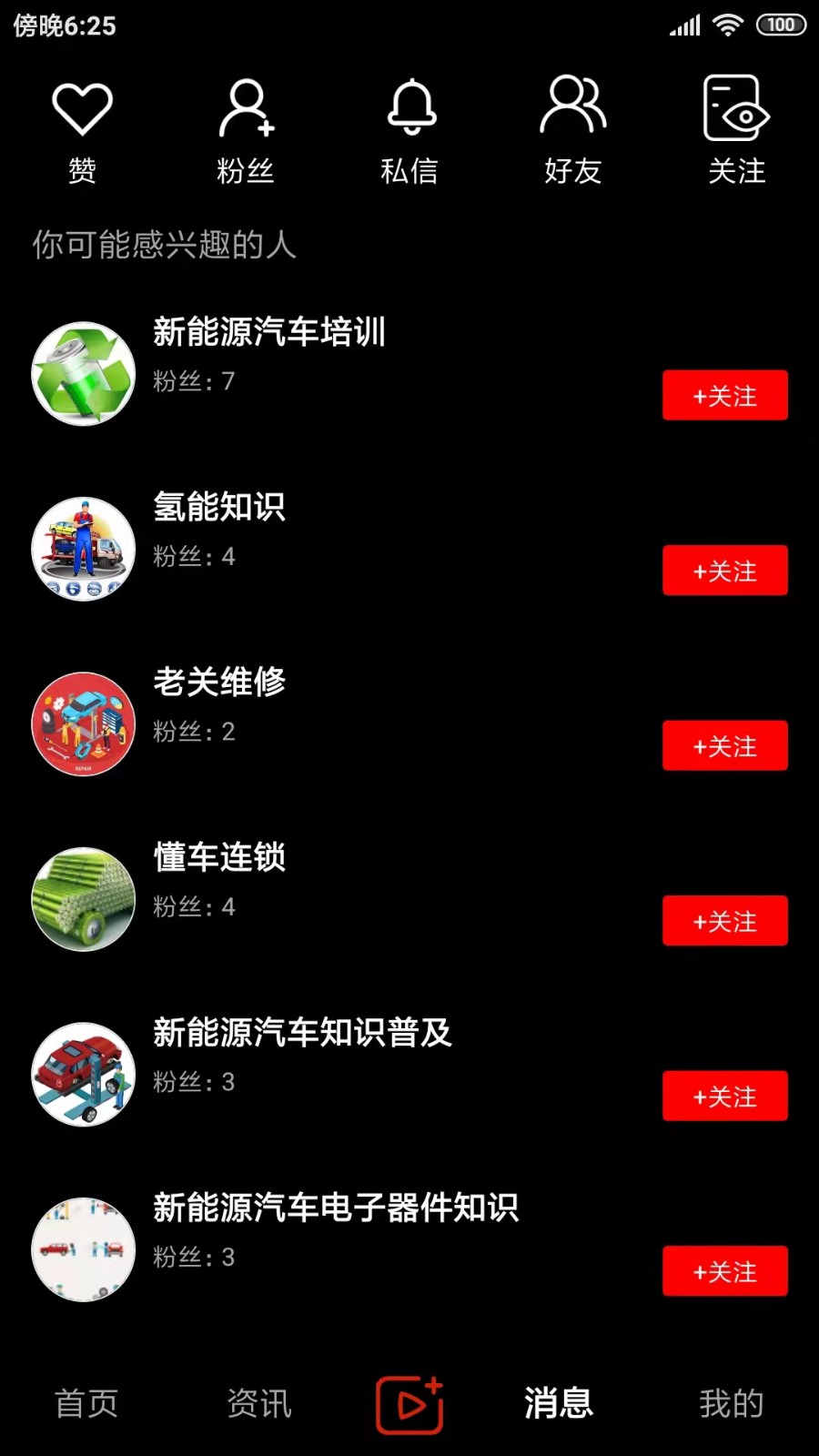
Task: Open the 我的 profile tab
Action: coord(731,1403)
